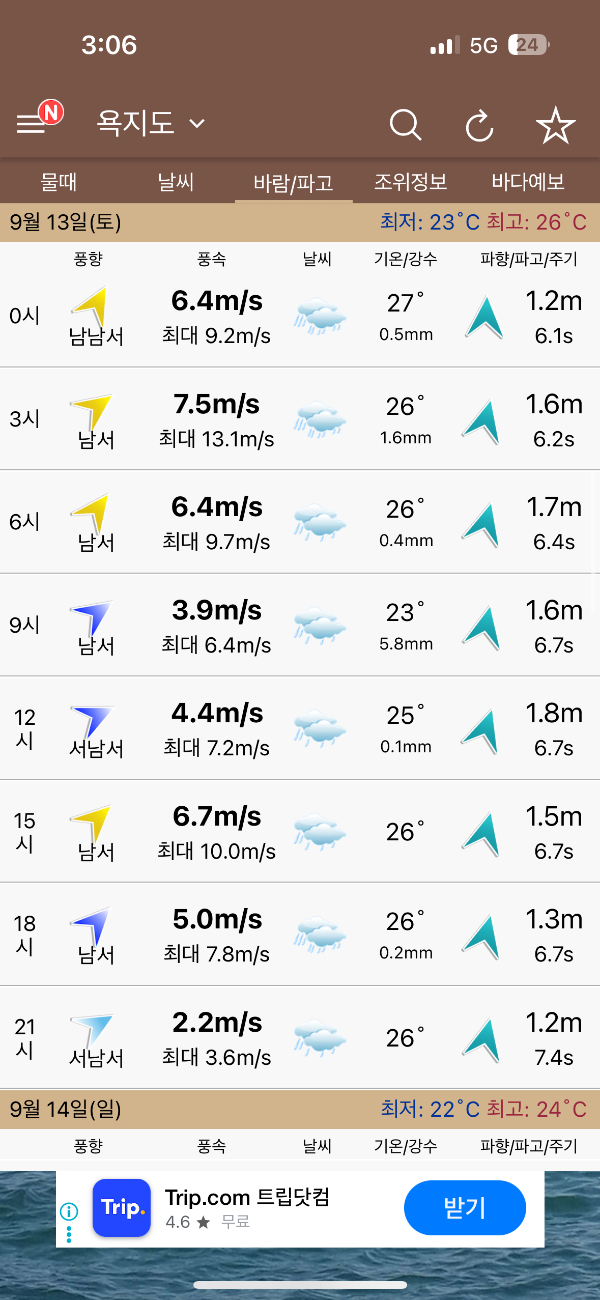Switch to the 날씨 tab
Image resolution: width=600 pixels, height=1300 pixels.
(176, 182)
